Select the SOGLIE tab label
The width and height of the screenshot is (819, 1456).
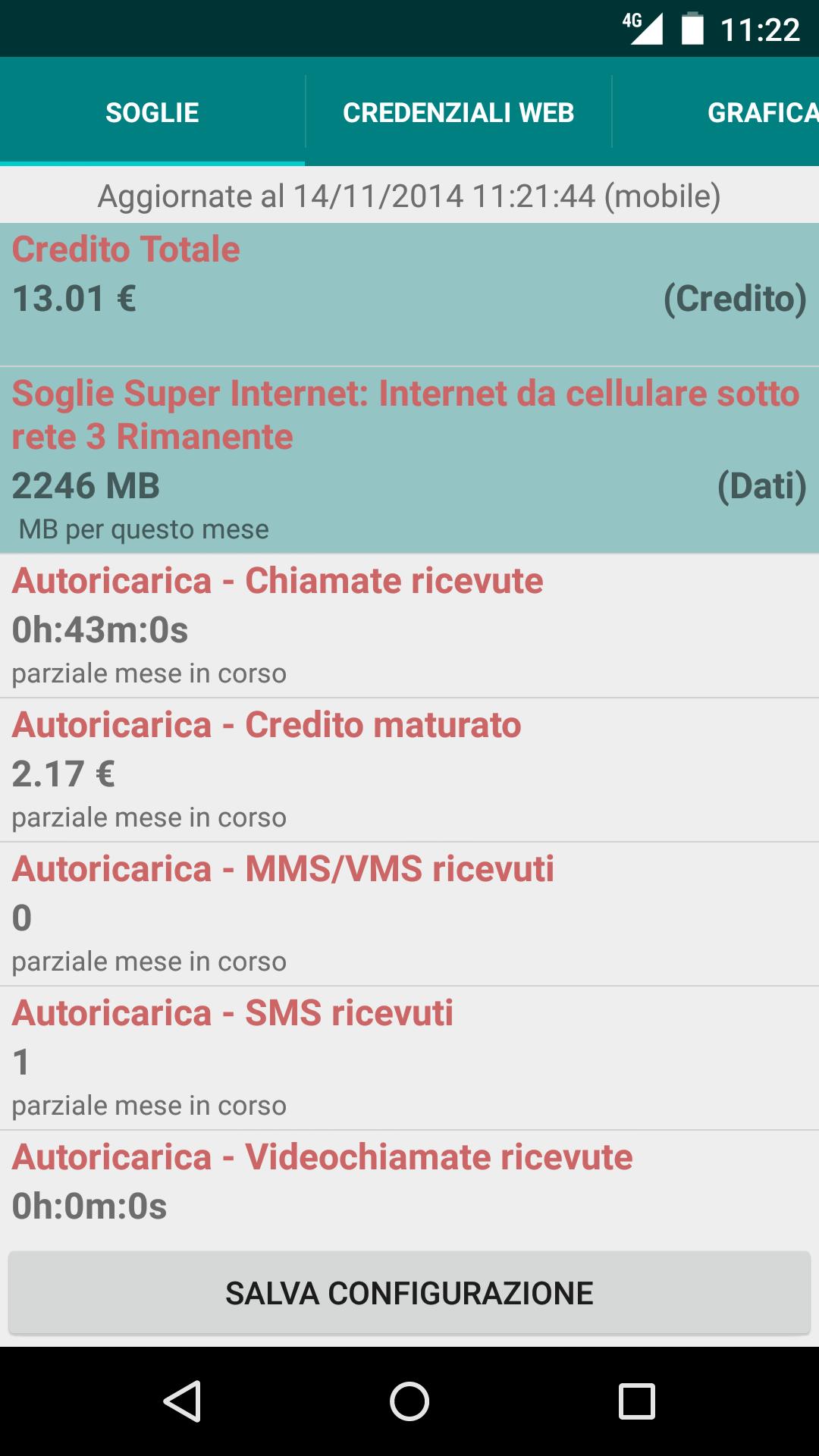[152, 112]
